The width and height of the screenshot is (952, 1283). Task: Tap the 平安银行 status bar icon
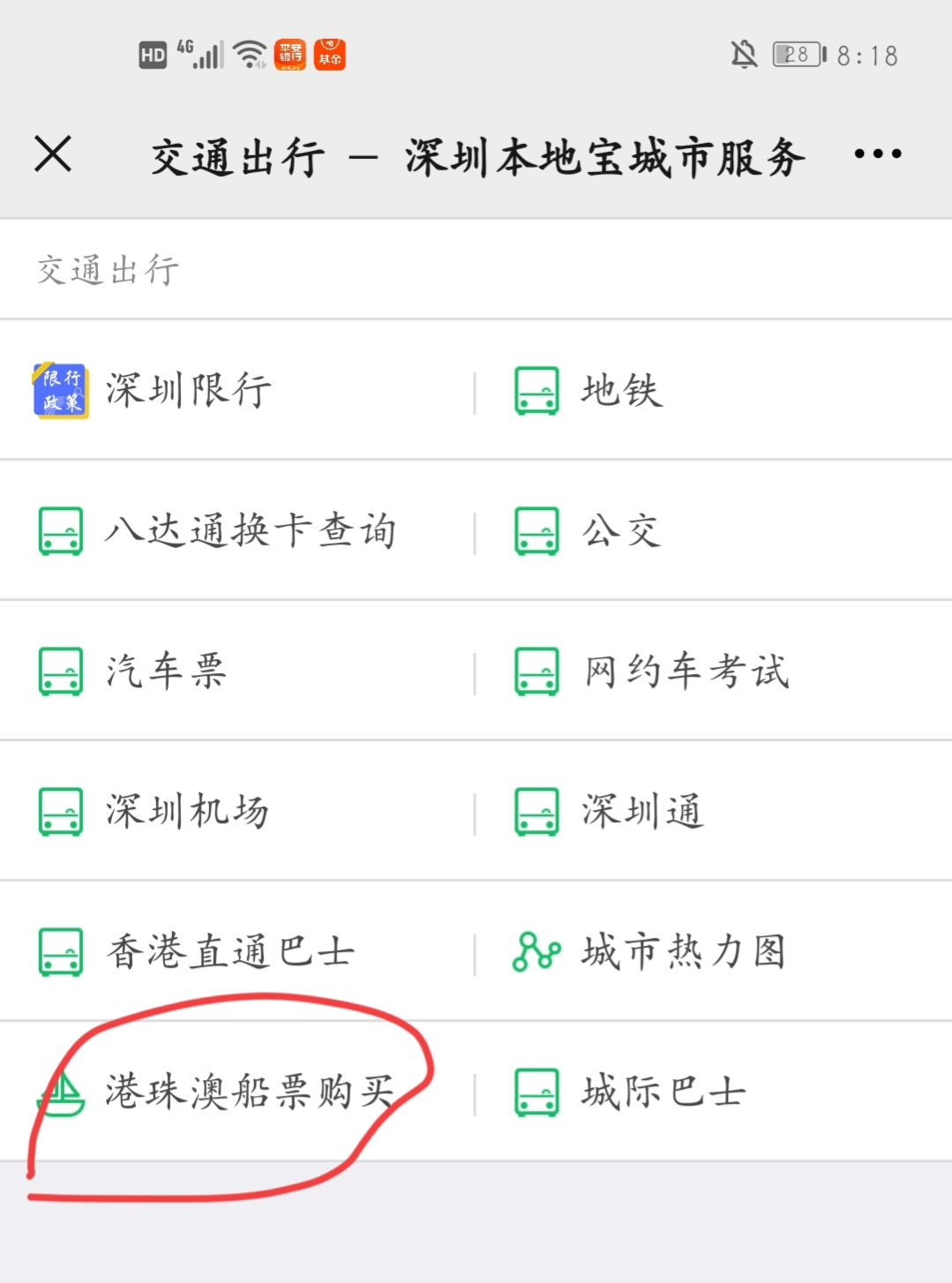[291, 53]
